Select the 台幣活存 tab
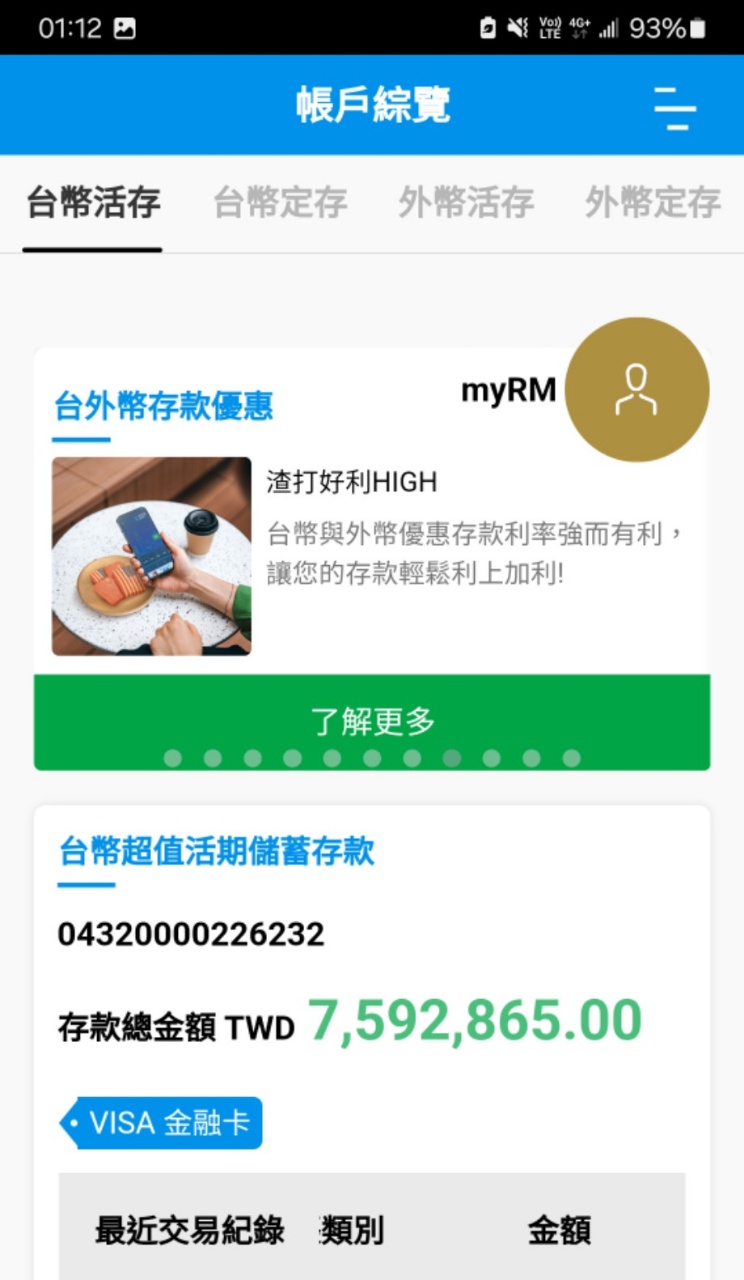The height and width of the screenshot is (1280, 744). [x=93, y=203]
